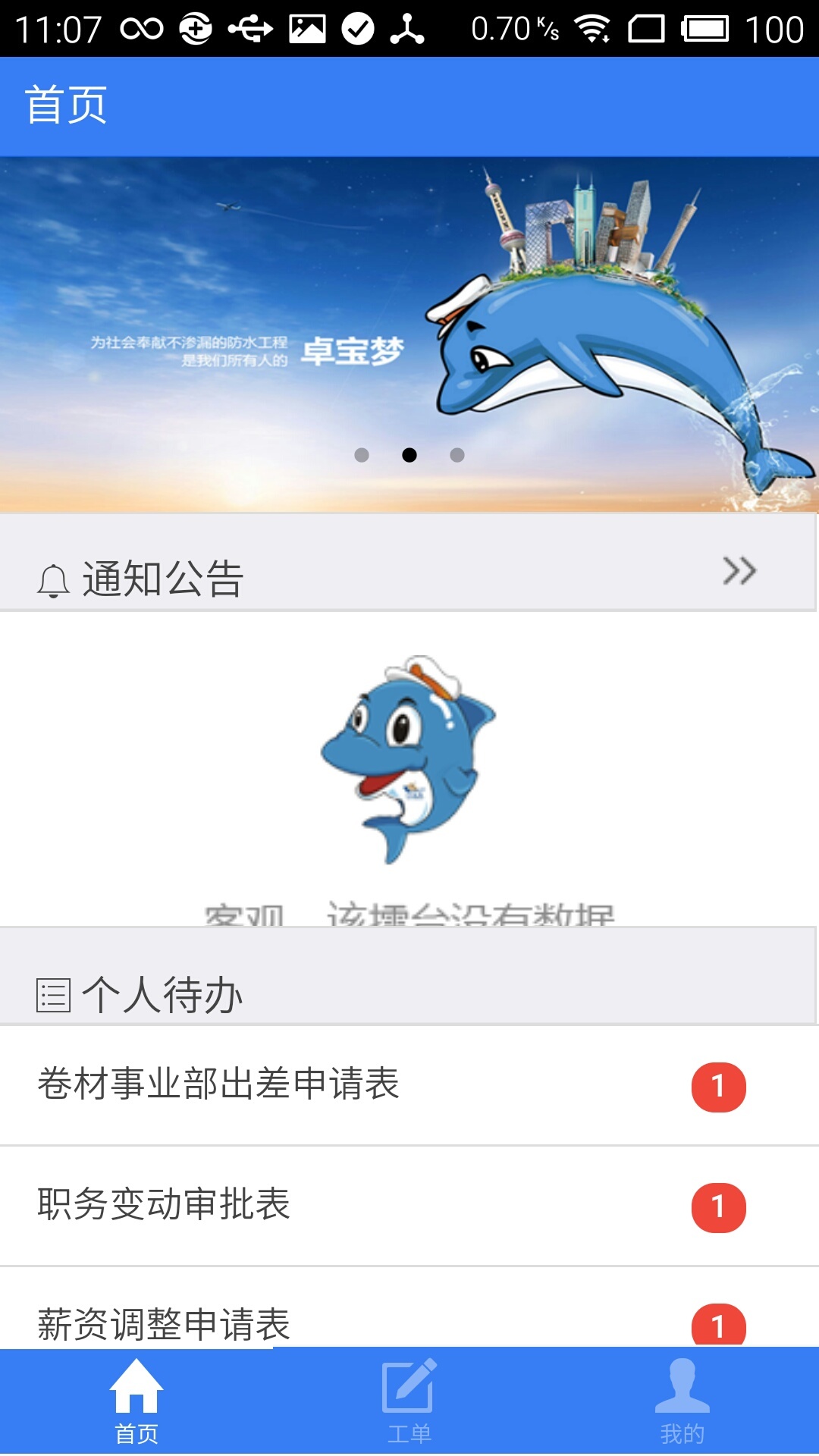The height and width of the screenshot is (1456, 819).
Task: Open 薪资调整申请表 pending item
Action: tap(409, 1308)
